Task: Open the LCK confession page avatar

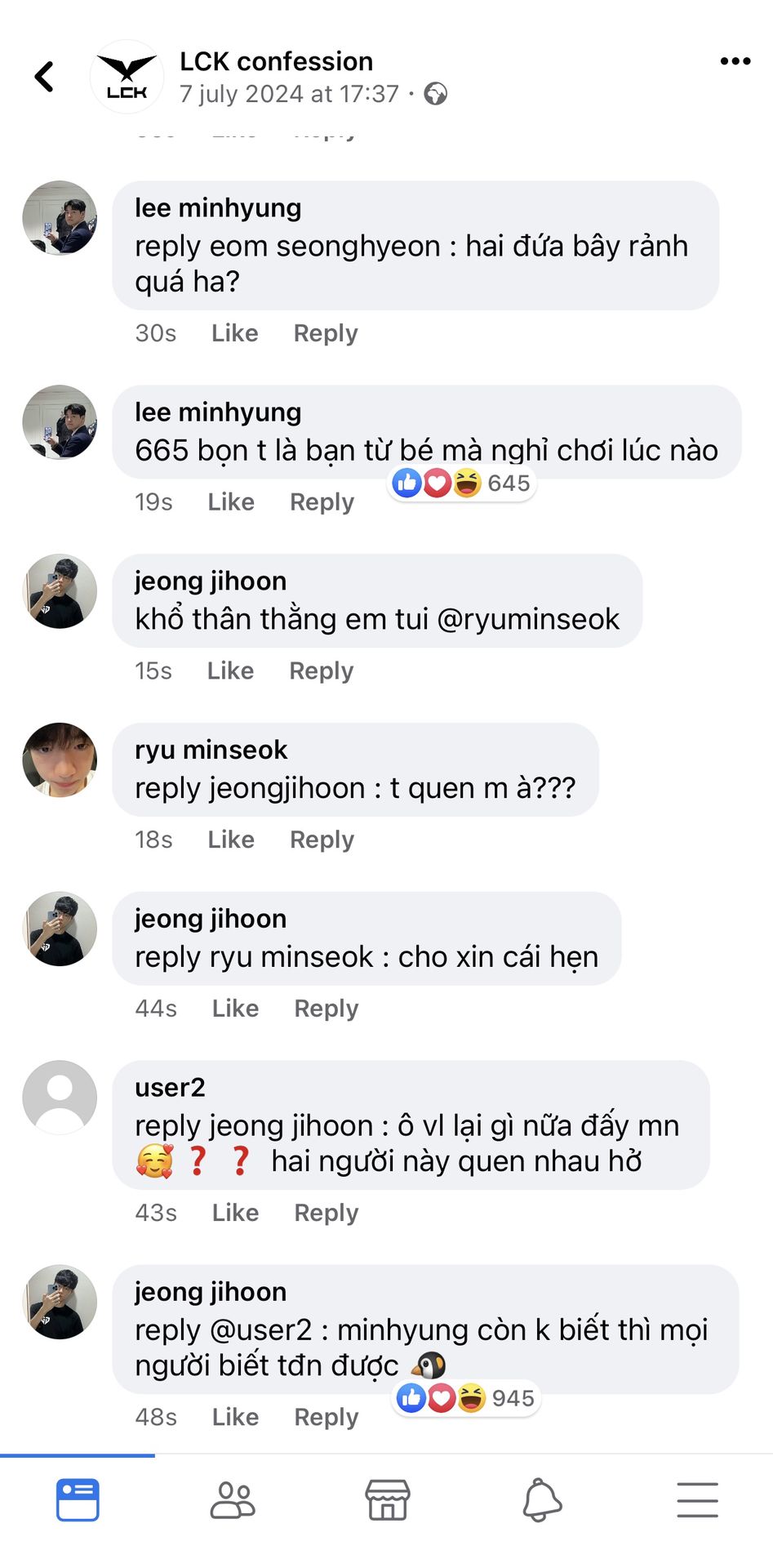Action: coord(127,77)
